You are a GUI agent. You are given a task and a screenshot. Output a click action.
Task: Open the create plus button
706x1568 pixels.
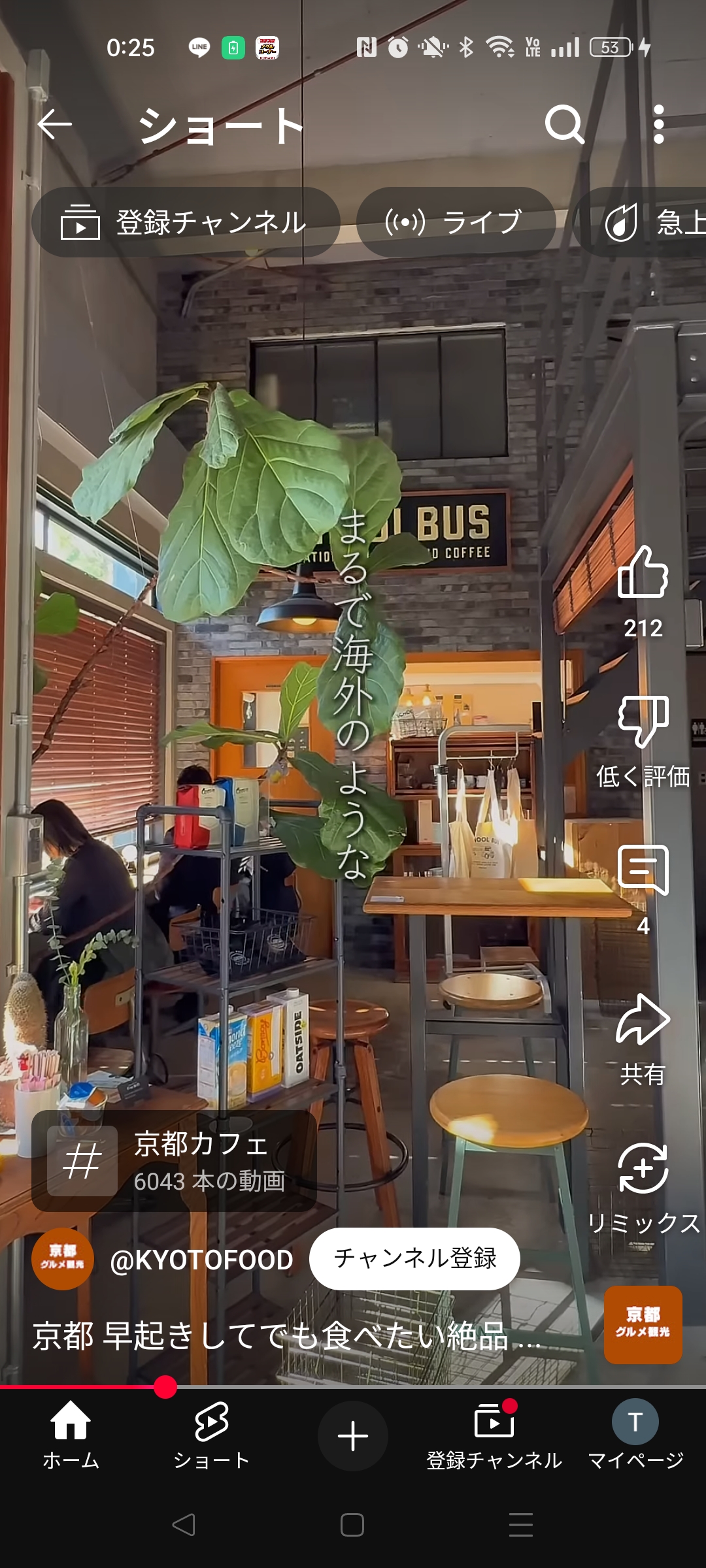point(353,1436)
